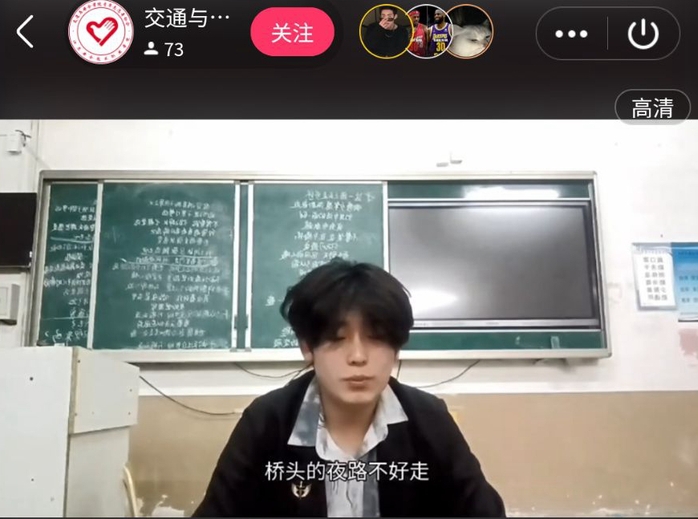
Task: Change video quality via 高清 button
Action: click(x=652, y=109)
